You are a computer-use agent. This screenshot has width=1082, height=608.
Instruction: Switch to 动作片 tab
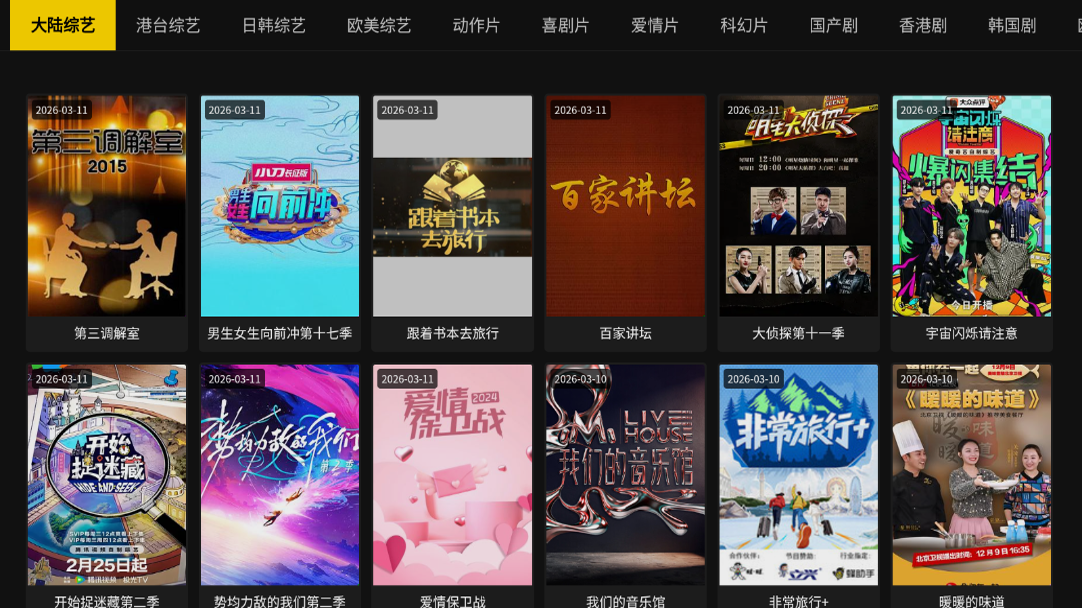(476, 25)
